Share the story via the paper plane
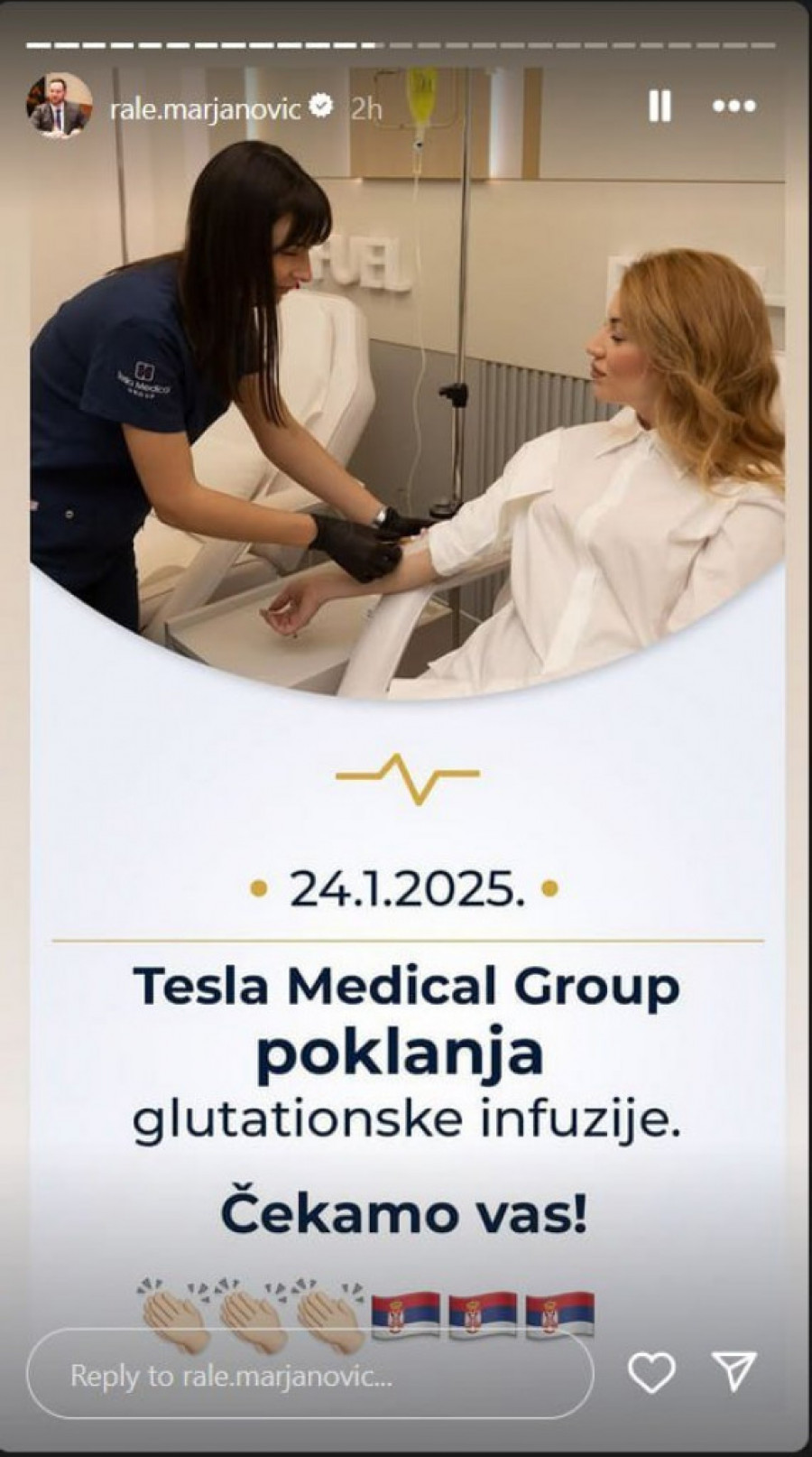Image resolution: width=812 pixels, height=1457 pixels. 734,1373
